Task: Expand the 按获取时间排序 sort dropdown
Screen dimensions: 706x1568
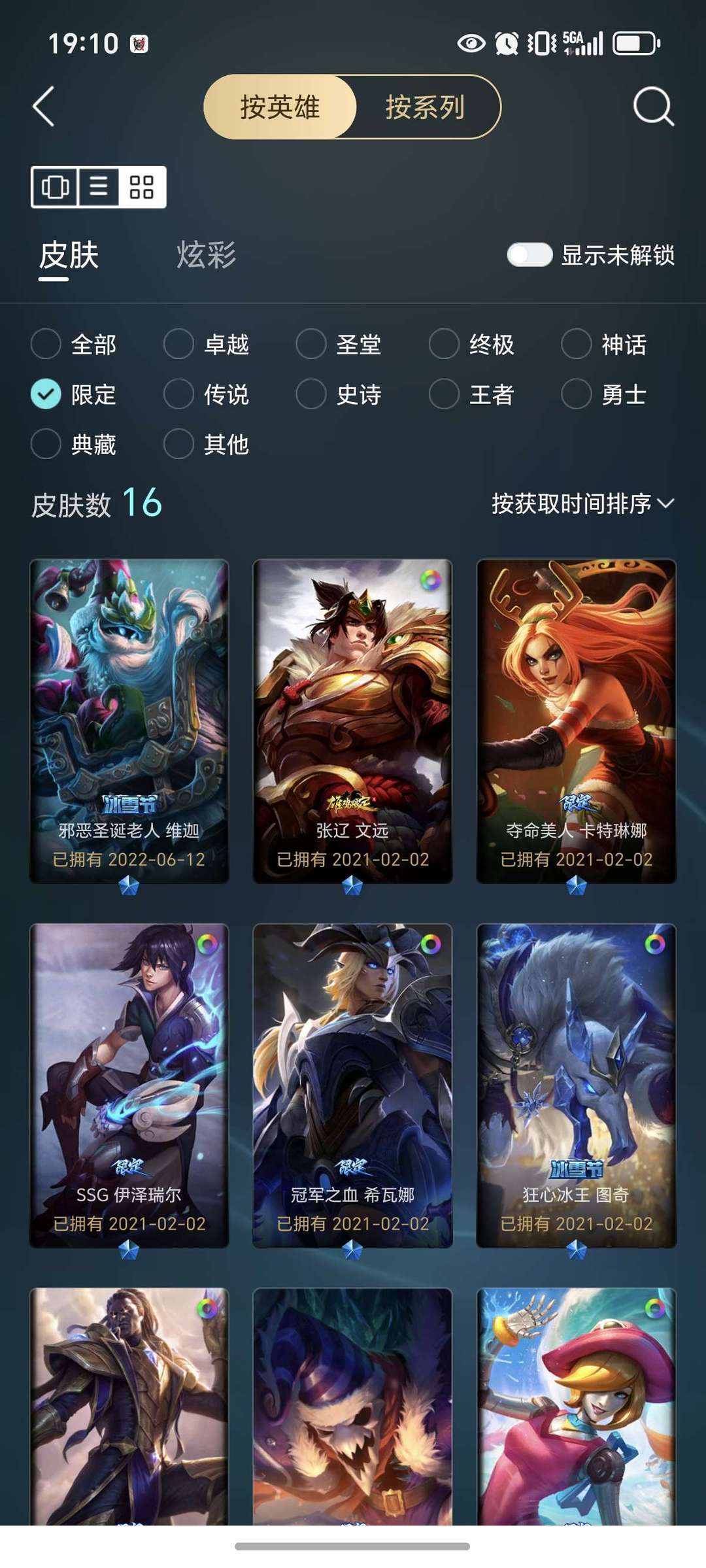Action: point(582,503)
